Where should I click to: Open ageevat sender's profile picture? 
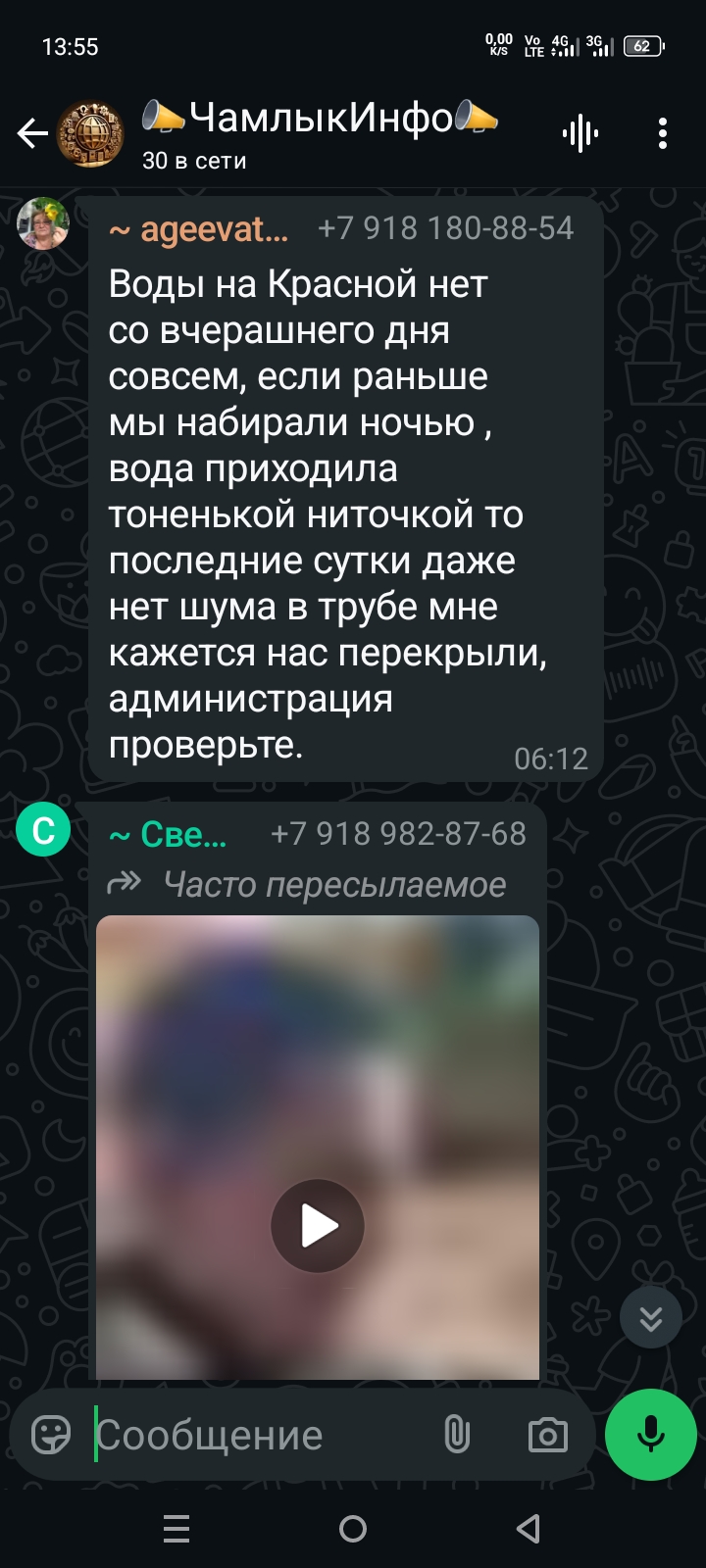click(43, 223)
